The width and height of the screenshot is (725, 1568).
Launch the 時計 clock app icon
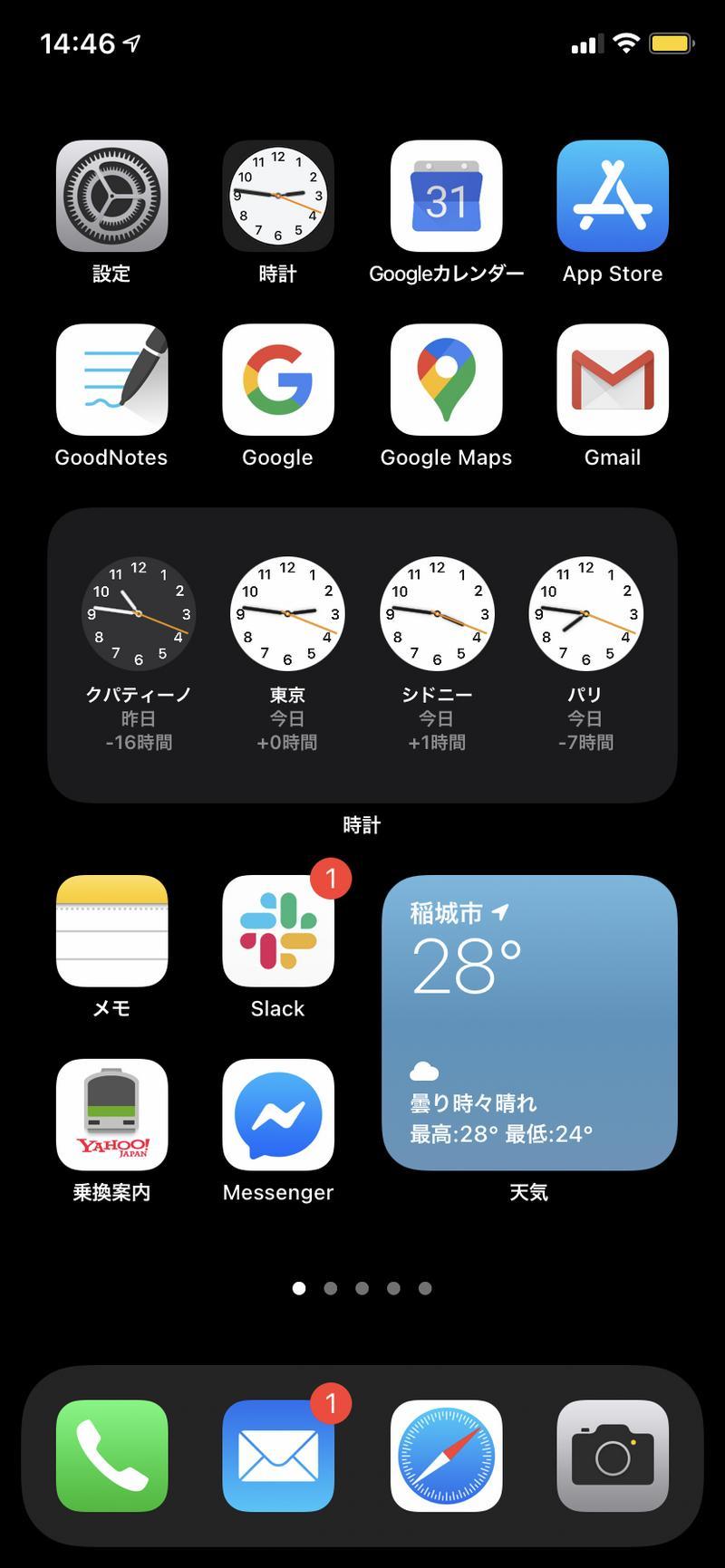(x=278, y=196)
